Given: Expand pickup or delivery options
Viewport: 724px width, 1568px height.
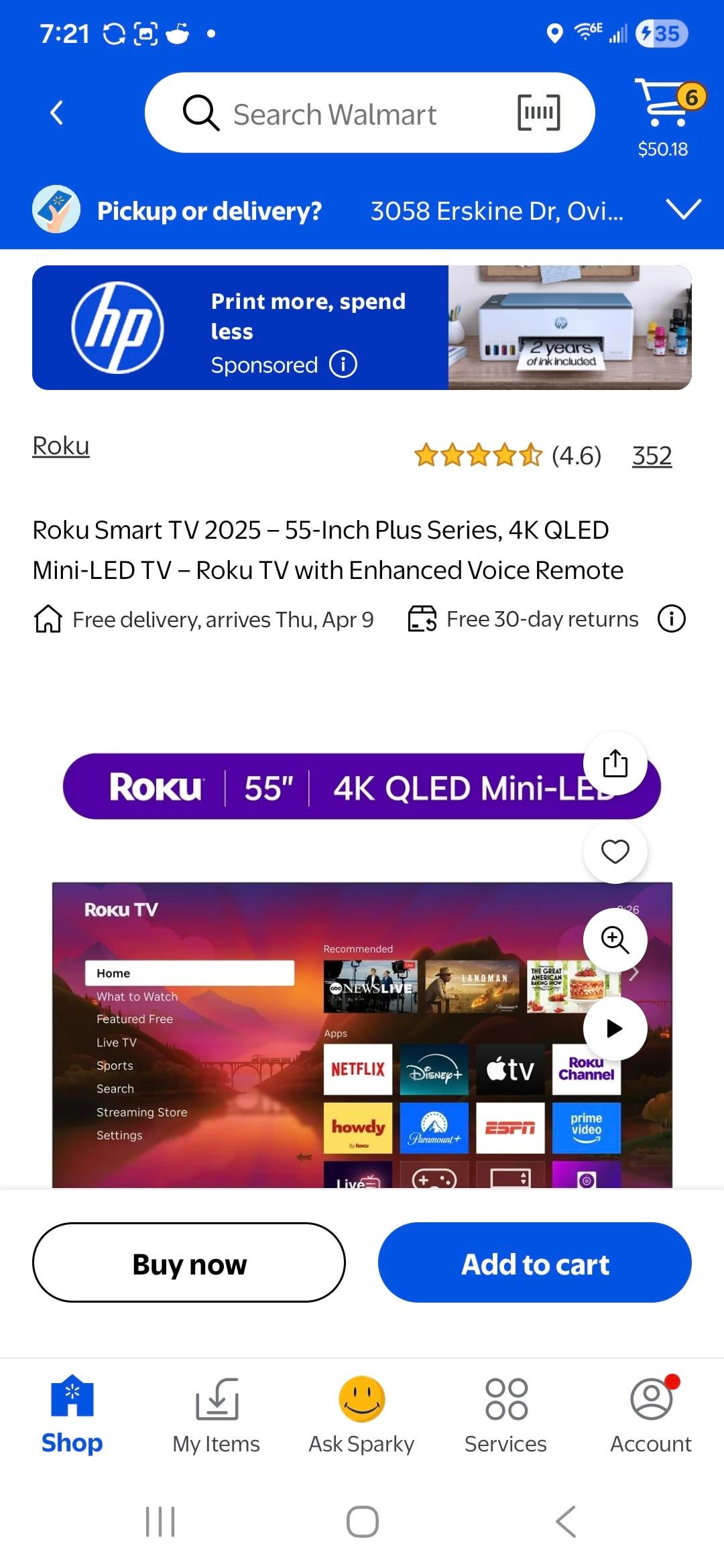Looking at the screenshot, I should (x=683, y=210).
